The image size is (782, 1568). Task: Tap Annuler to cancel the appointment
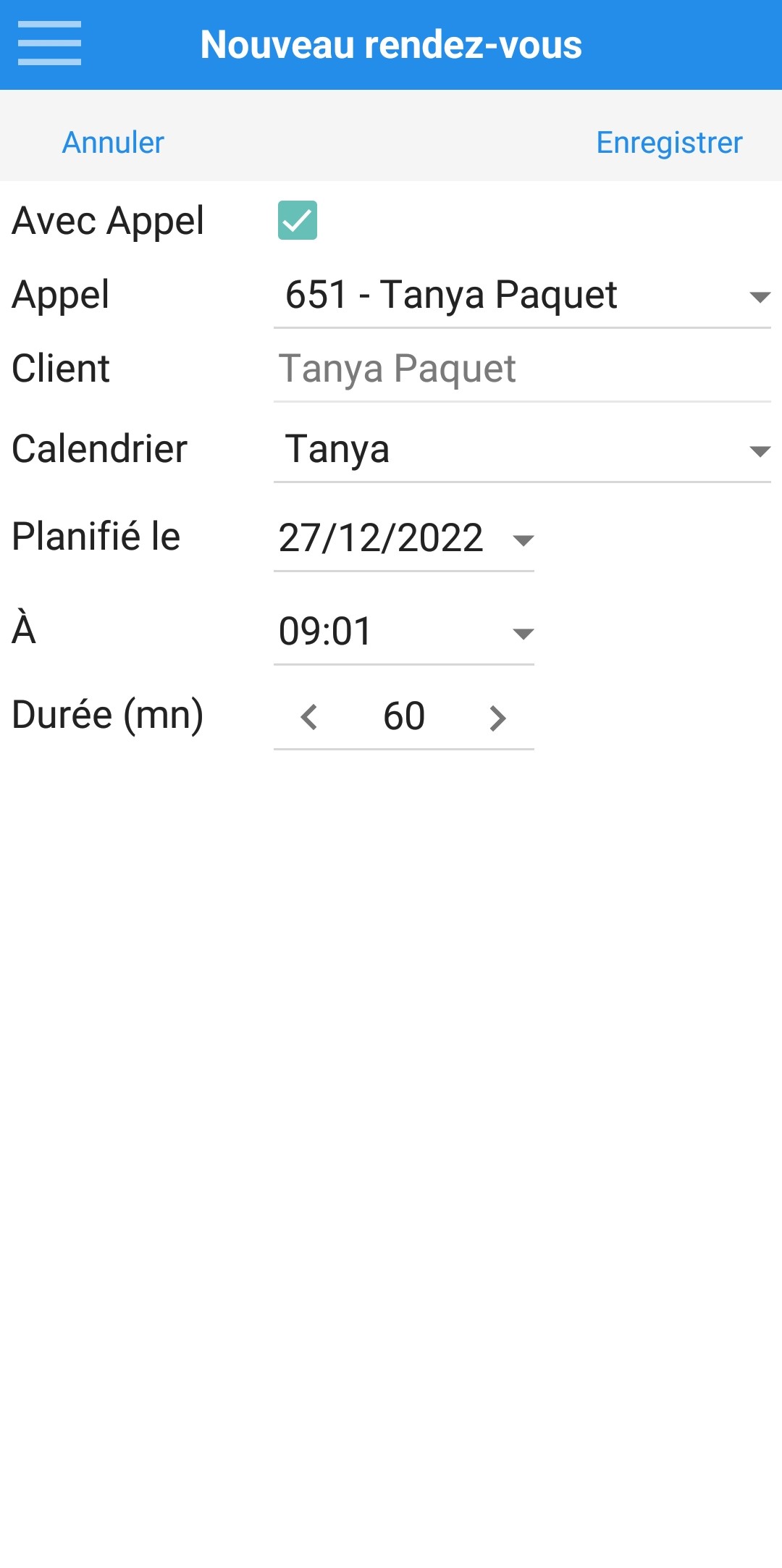pyautogui.click(x=113, y=143)
